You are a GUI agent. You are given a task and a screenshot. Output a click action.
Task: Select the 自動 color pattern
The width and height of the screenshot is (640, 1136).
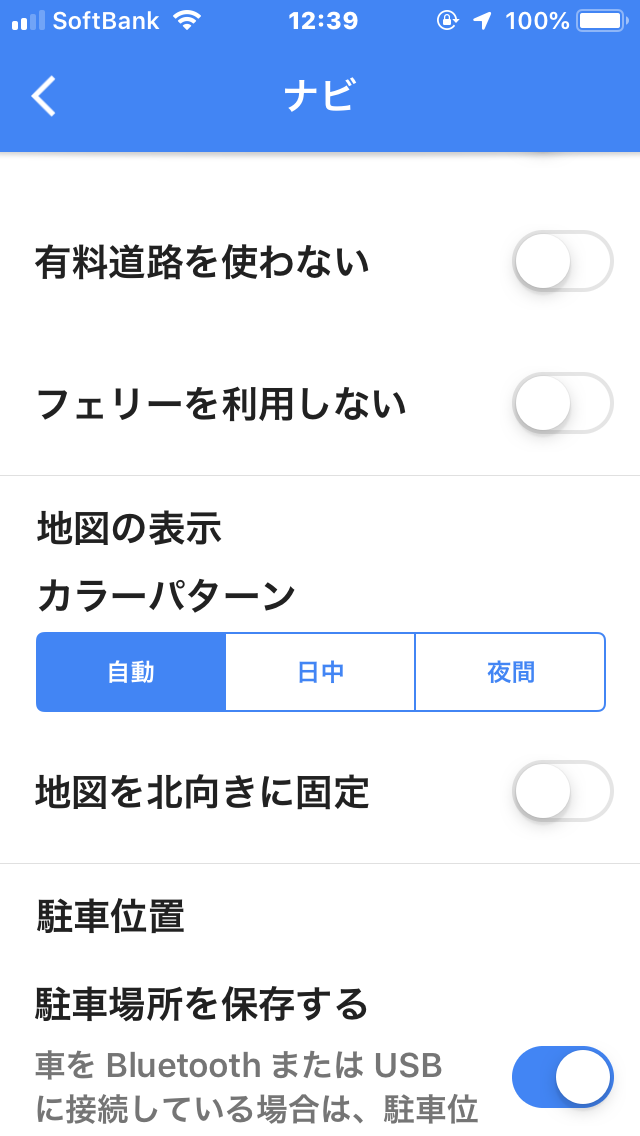point(131,672)
